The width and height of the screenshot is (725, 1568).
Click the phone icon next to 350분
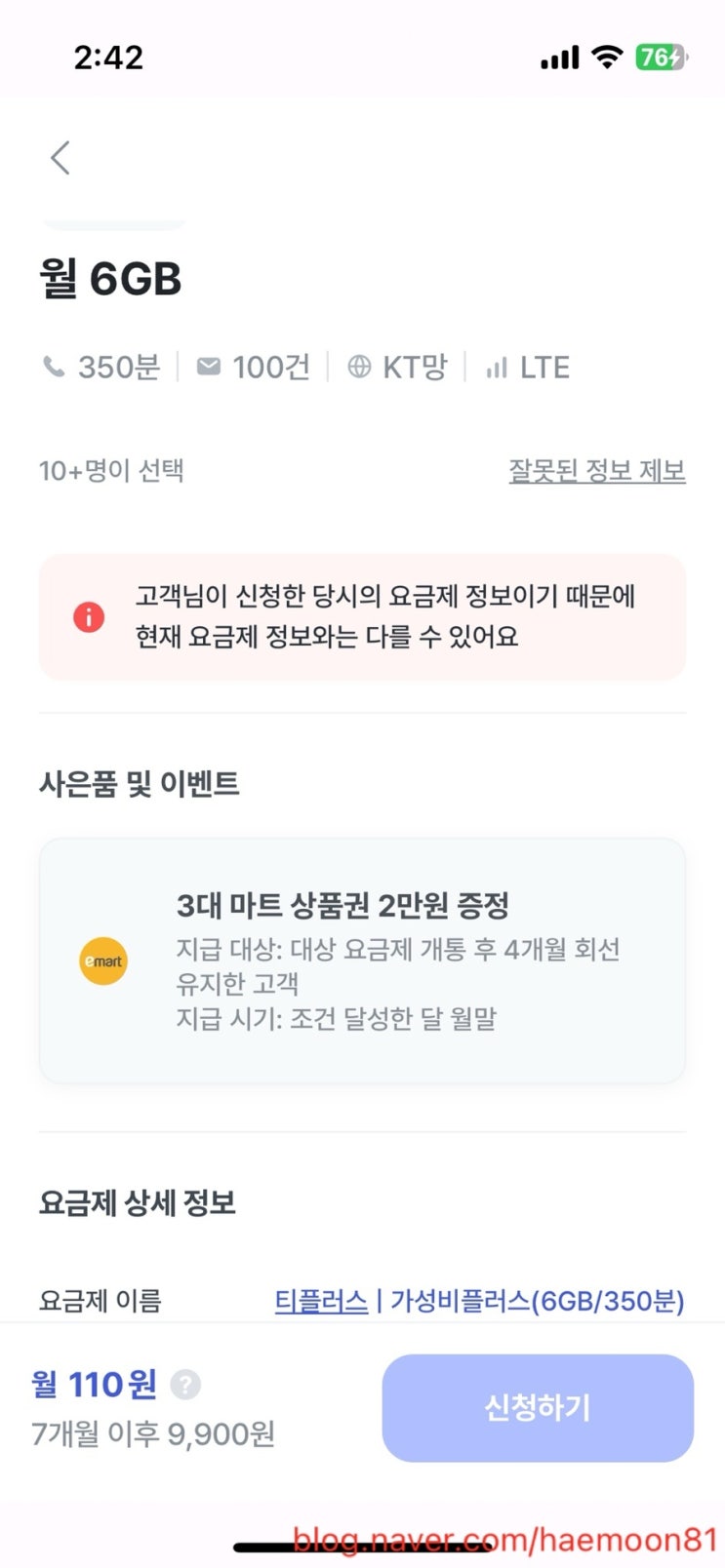tap(54, 368)
